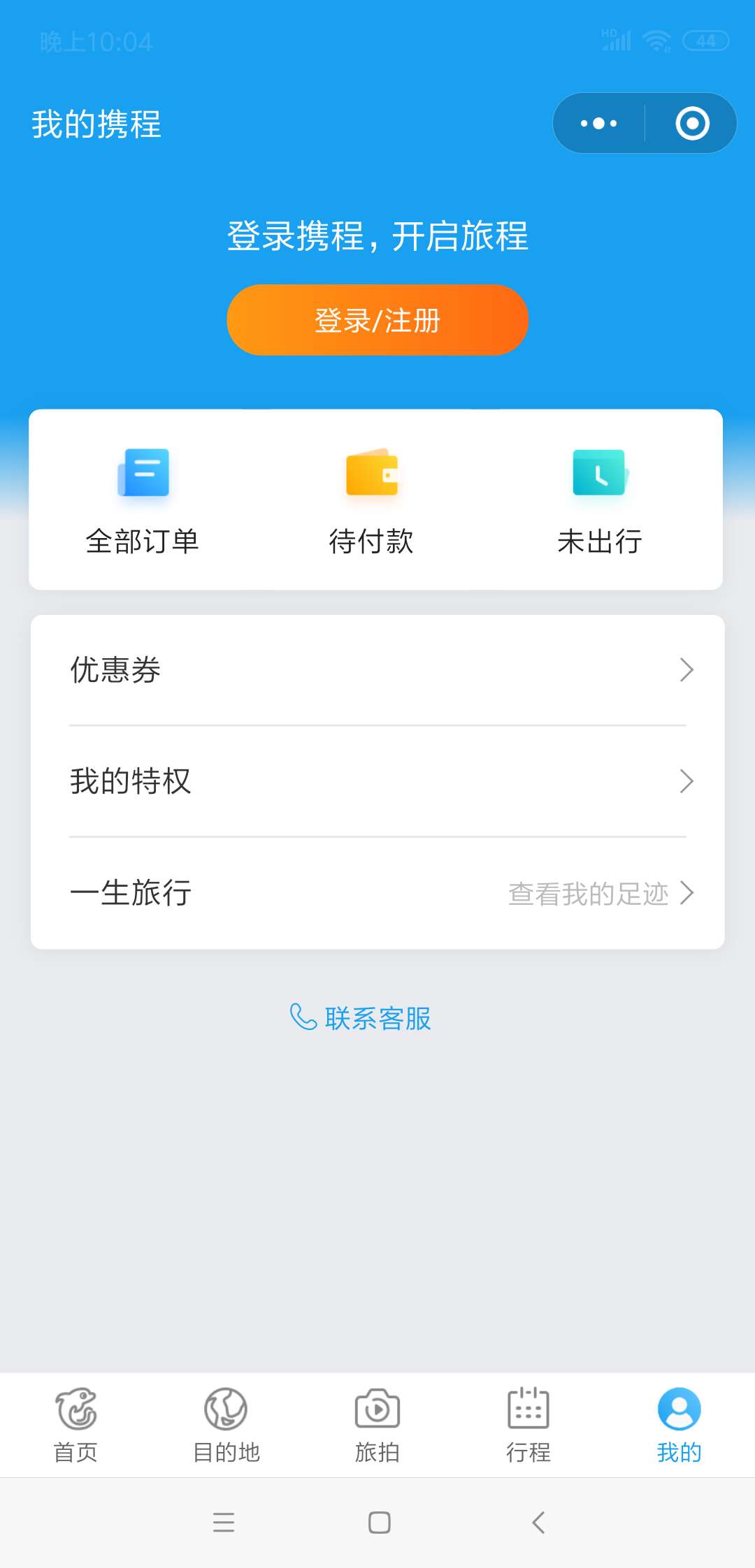This screenshot has height=1568, width=755.
Task: Open the 优惠券 coupons row
Action: (x=377, y=670)
